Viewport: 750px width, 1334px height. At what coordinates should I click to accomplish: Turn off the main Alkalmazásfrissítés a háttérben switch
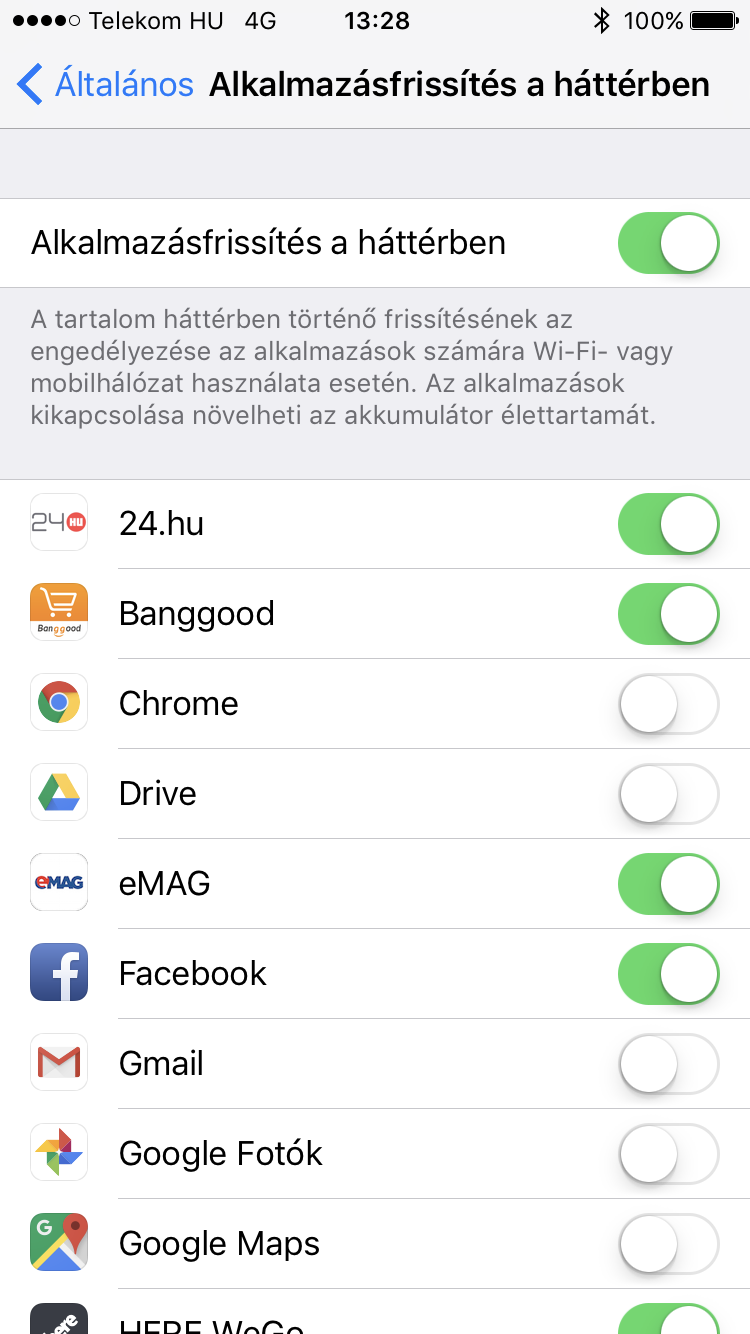pyautogui.click(x=668, y=243)
